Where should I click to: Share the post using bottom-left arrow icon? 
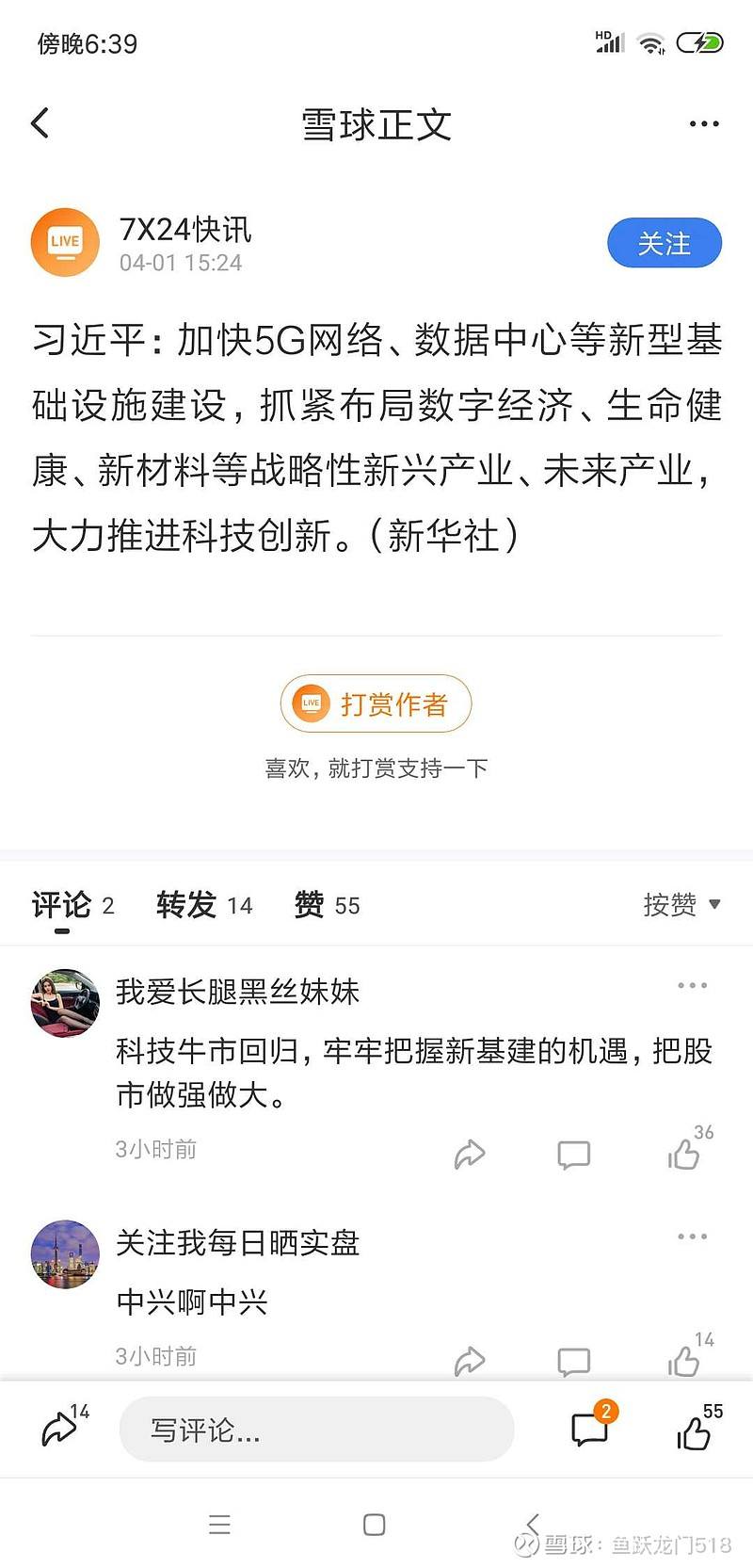(x=56, y=1429)
